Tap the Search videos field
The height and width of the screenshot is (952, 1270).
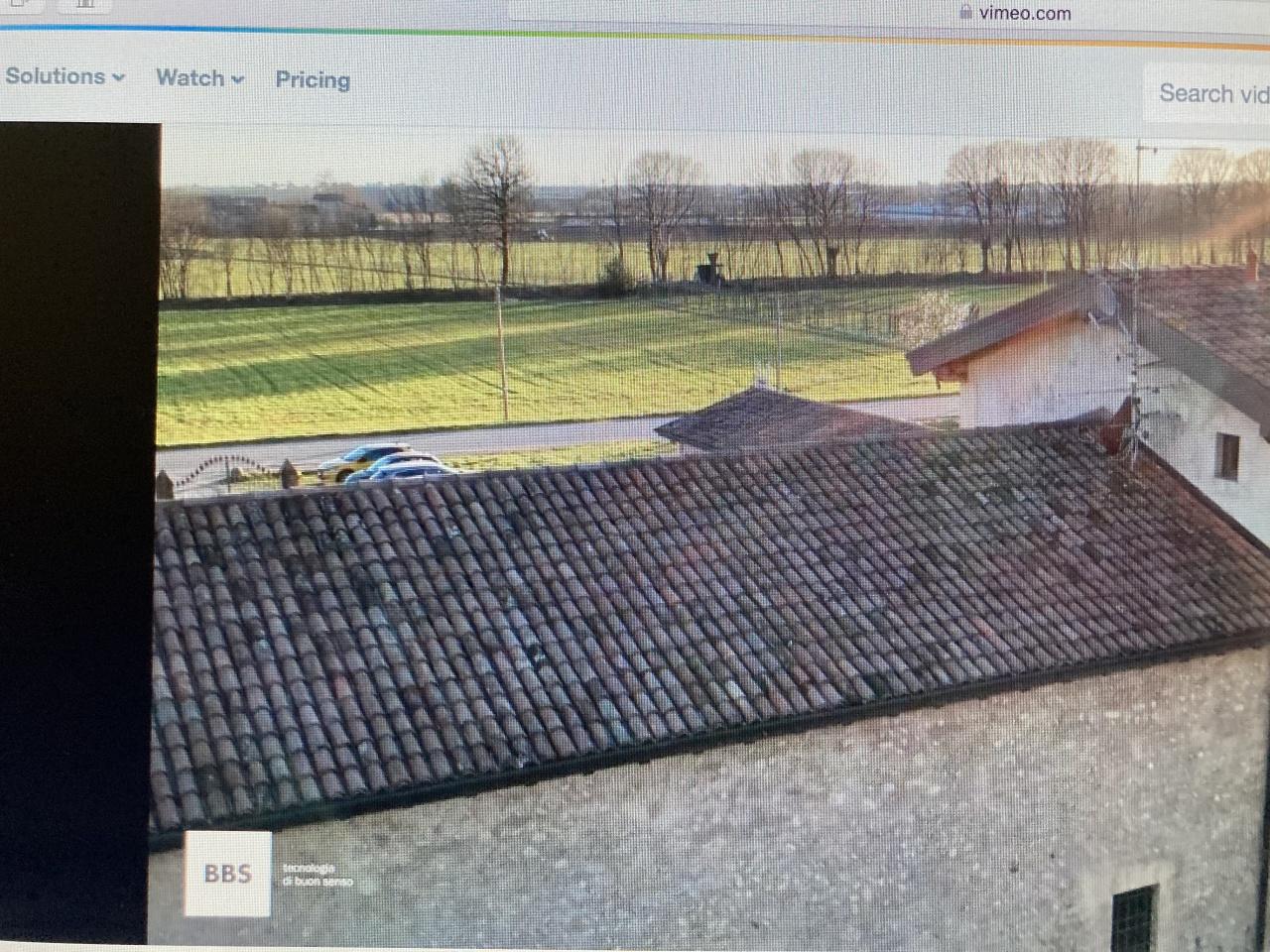1210,93
